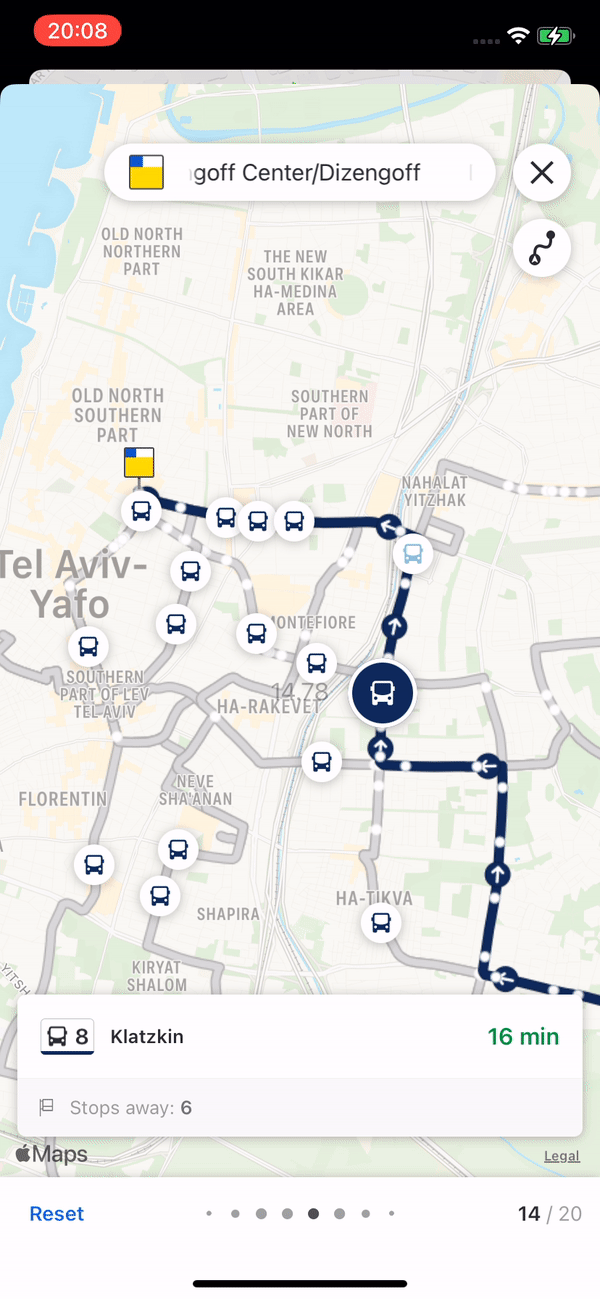600x1299 pixels.
Task: Tap the yellow-blue destination flag marker
Action: pyautogui.click(x=139, y=463)
